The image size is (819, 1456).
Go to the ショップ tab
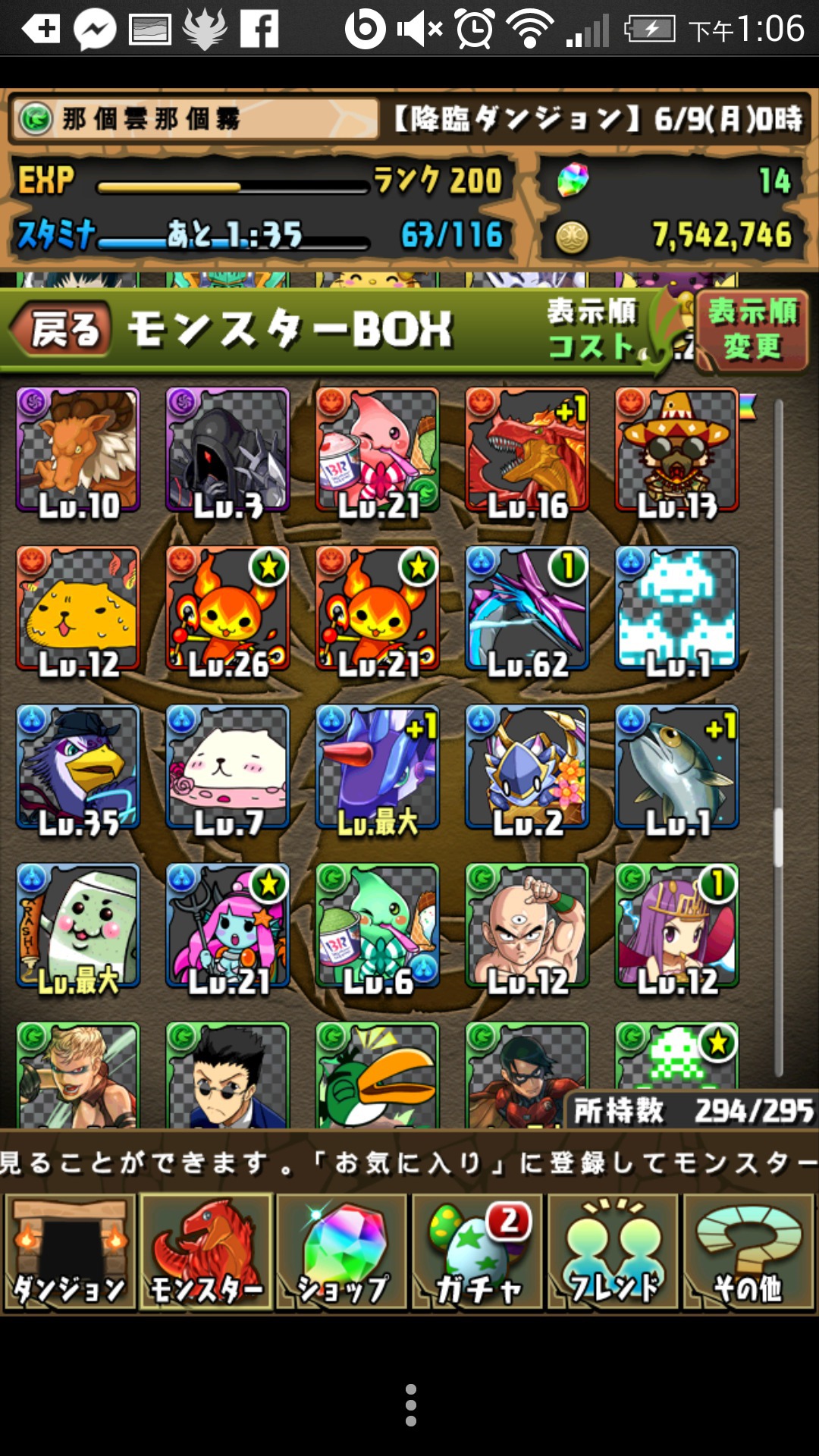342,1252
